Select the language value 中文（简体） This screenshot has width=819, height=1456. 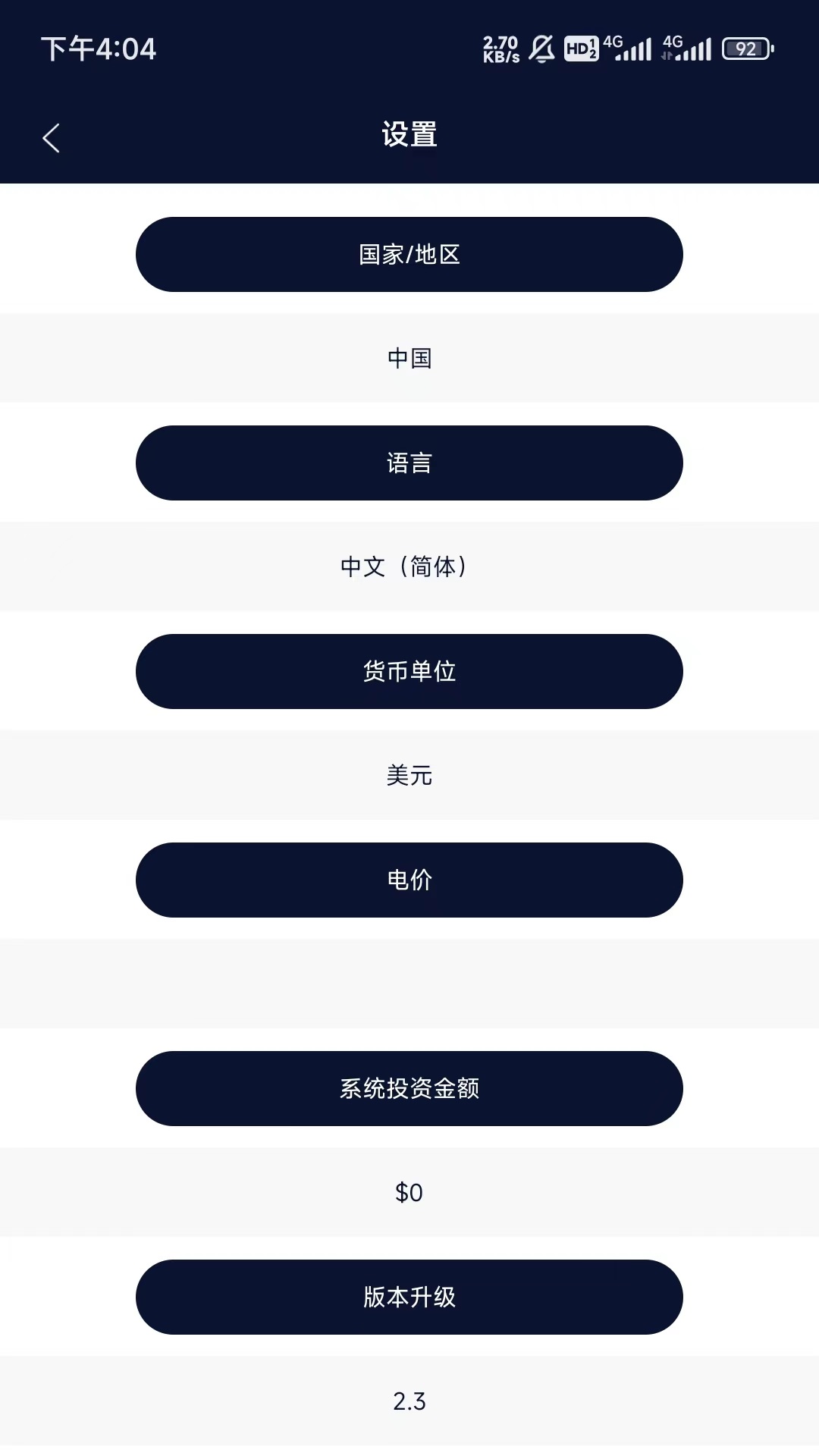pyautogui.click(x=409, y=566)
